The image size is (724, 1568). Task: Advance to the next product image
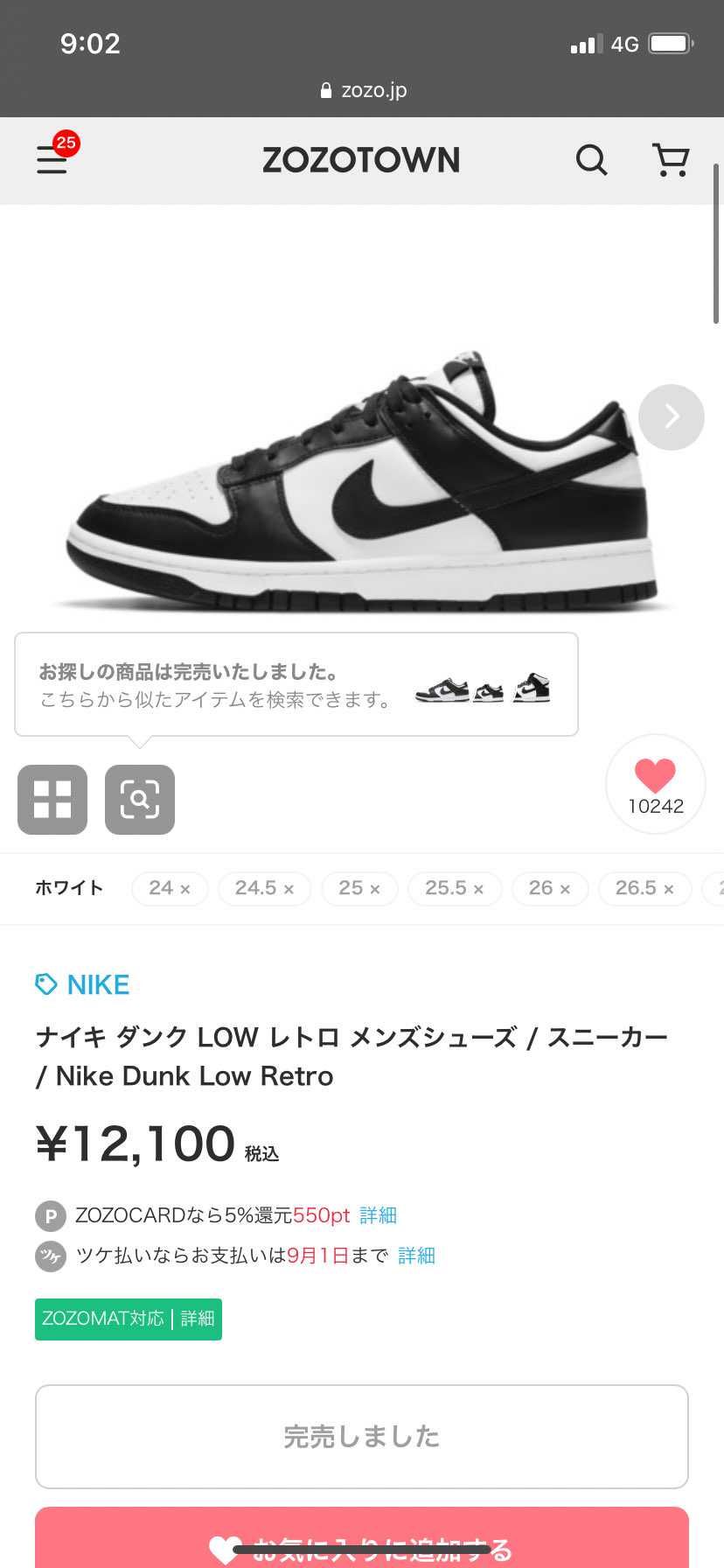coord(671,416)
